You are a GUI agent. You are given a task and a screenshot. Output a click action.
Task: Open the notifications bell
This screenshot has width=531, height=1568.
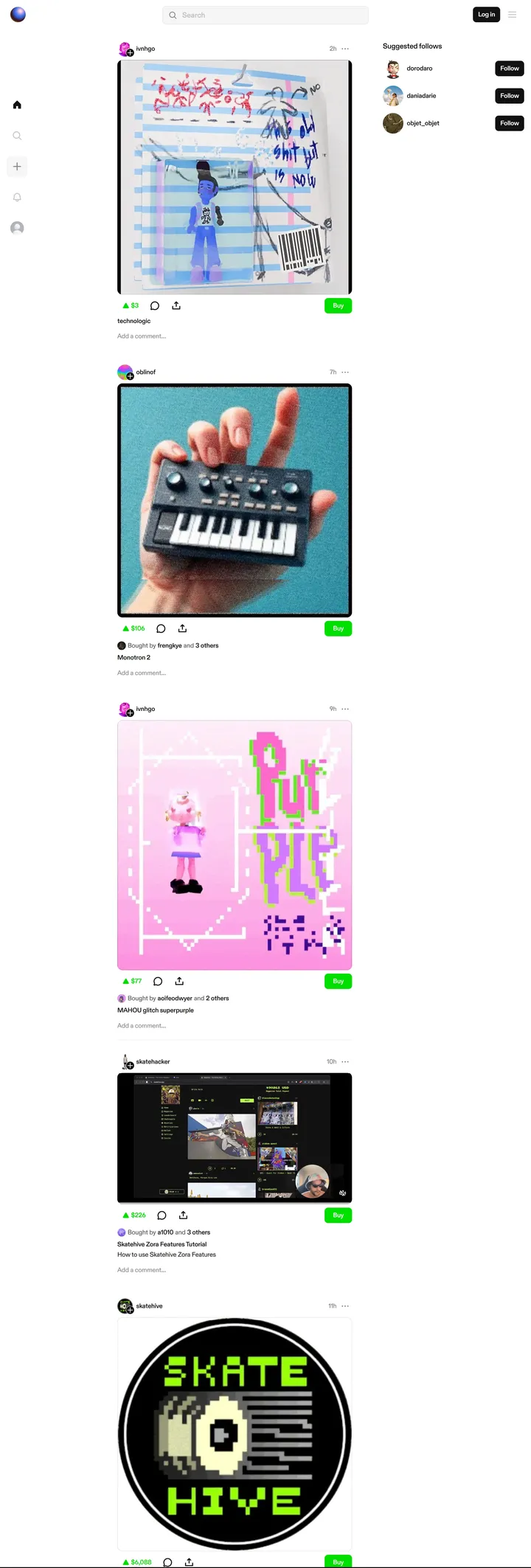(x=17, y=198)
